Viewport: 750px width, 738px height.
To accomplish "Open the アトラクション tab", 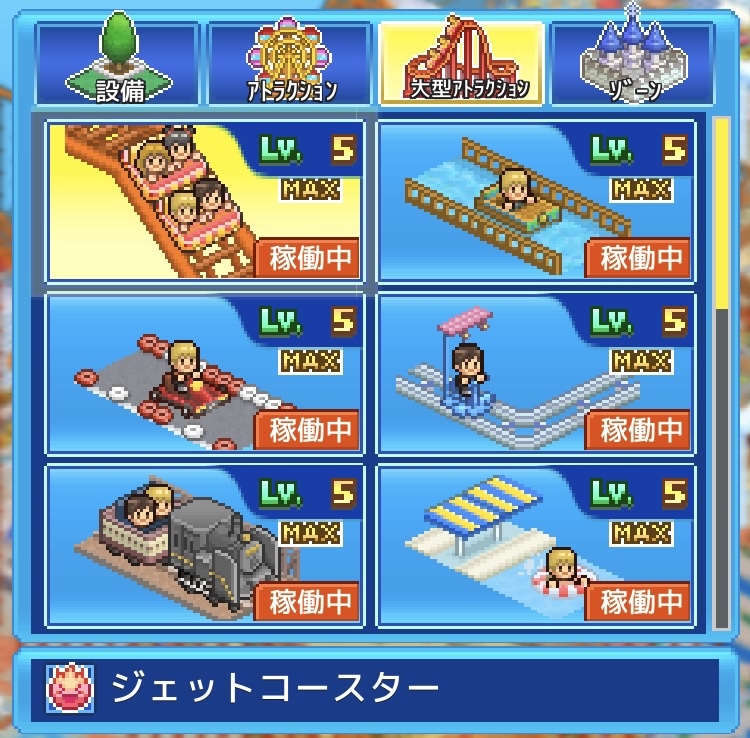I will [x=291, y=63].
